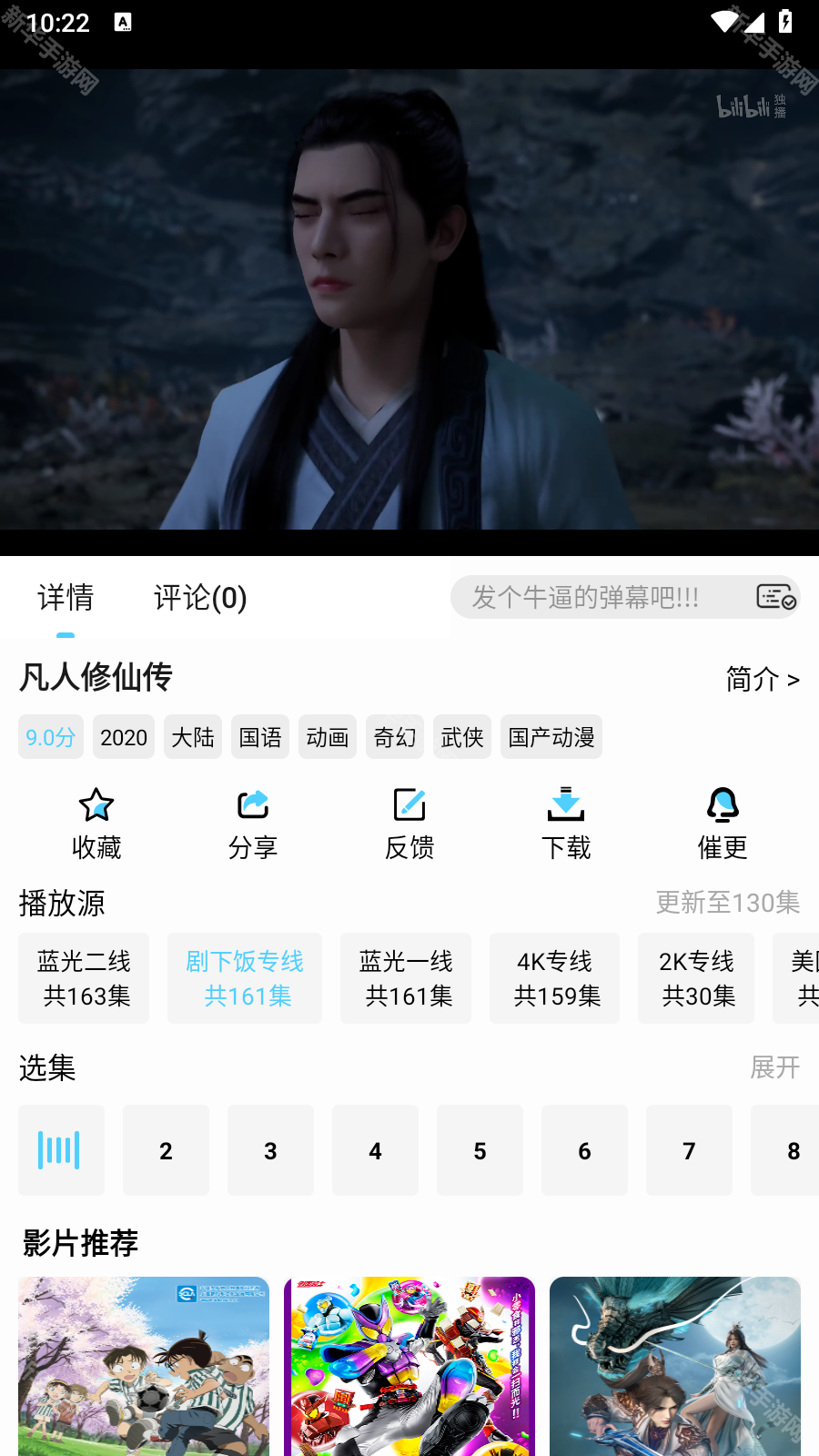Viewport: 819px width, 1456px height.
Task: Expand the episode list with 展开
Action: 774,1067
